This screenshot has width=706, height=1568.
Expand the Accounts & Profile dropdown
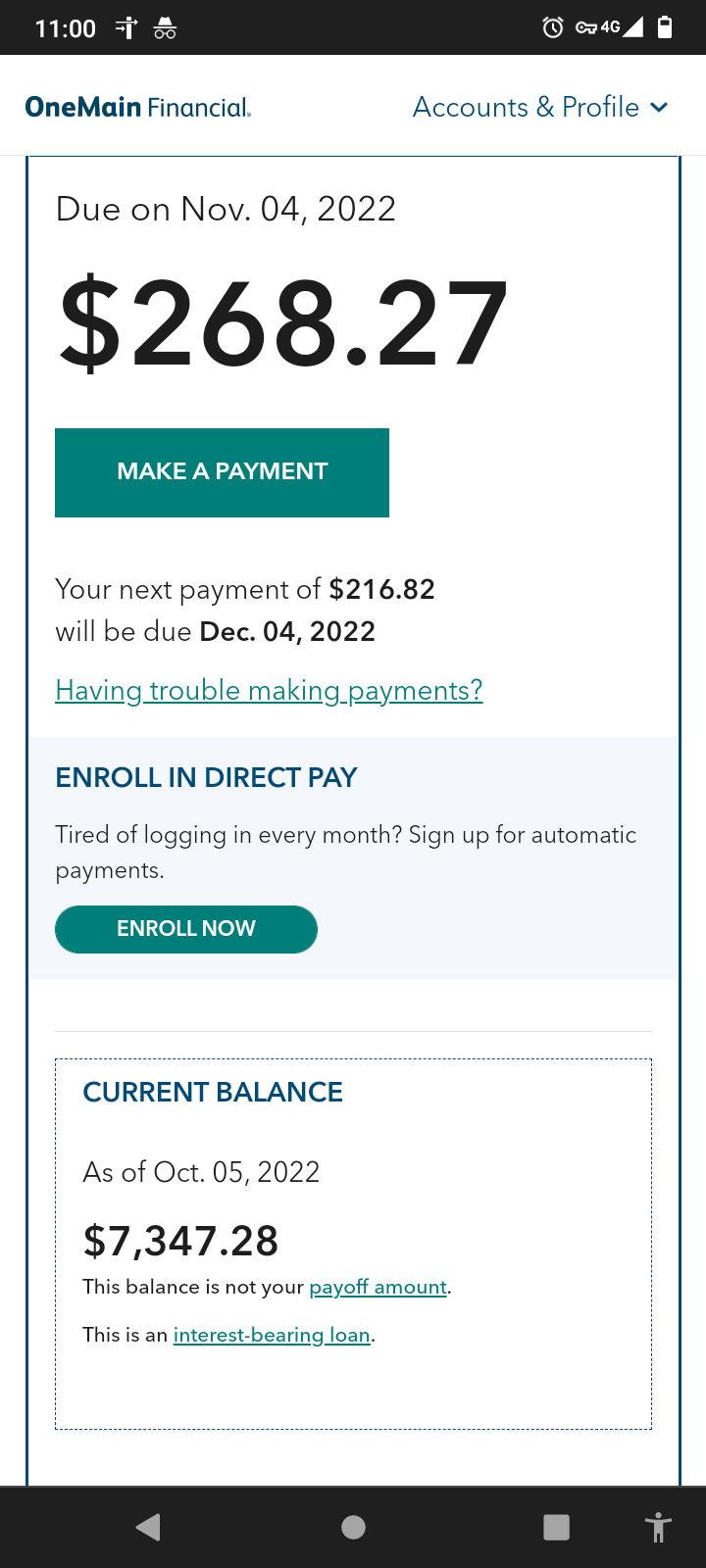[x=540, y=107]
